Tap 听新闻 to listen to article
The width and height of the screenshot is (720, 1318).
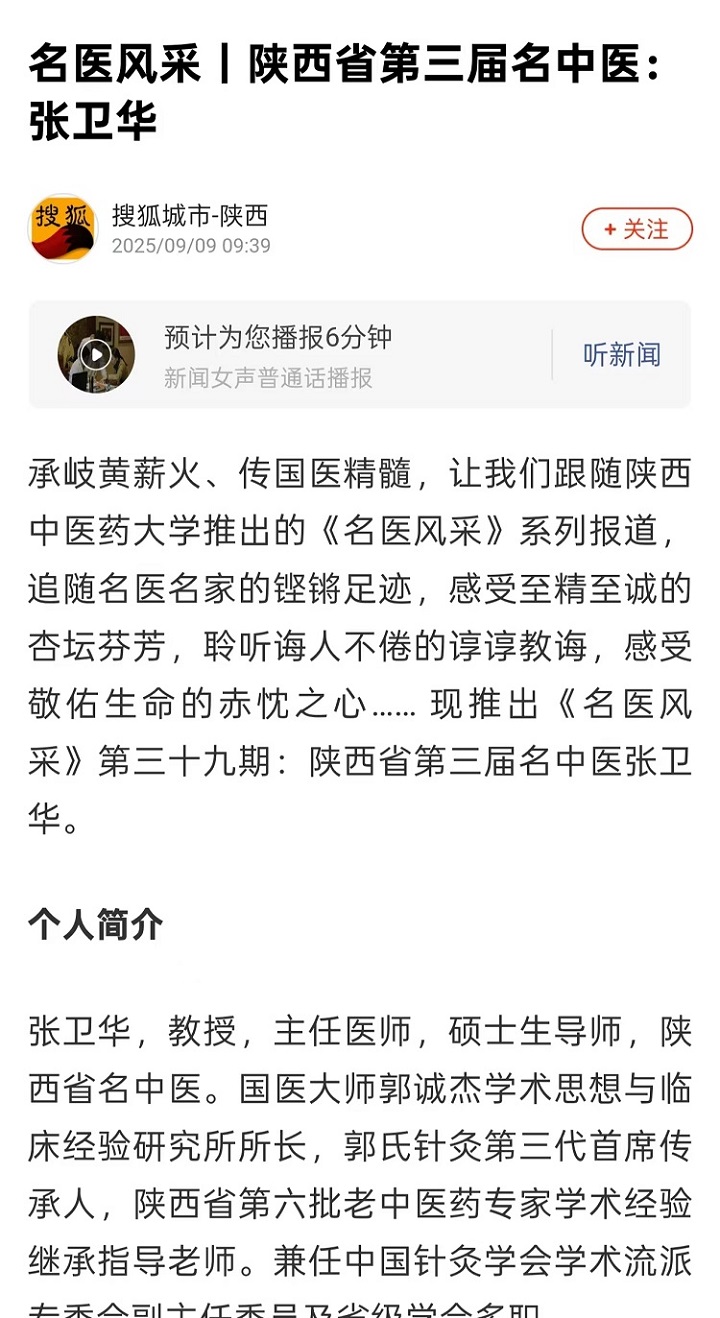coord(621,354)
